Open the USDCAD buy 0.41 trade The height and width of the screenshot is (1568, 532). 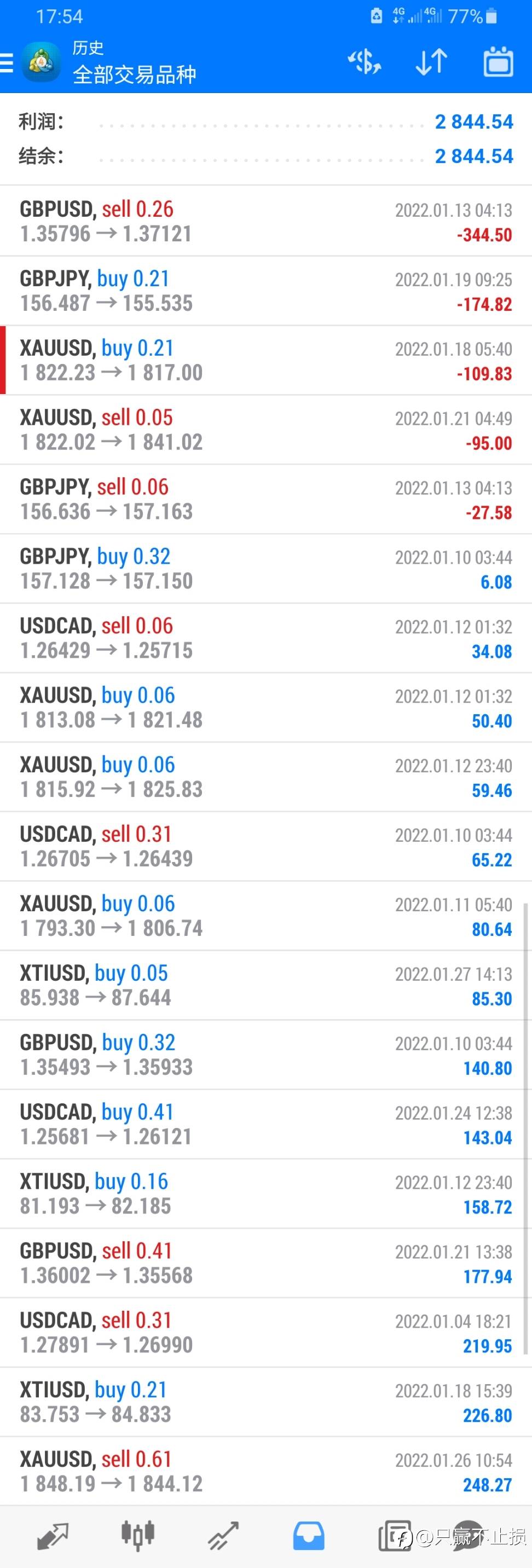pos(266,1124)
